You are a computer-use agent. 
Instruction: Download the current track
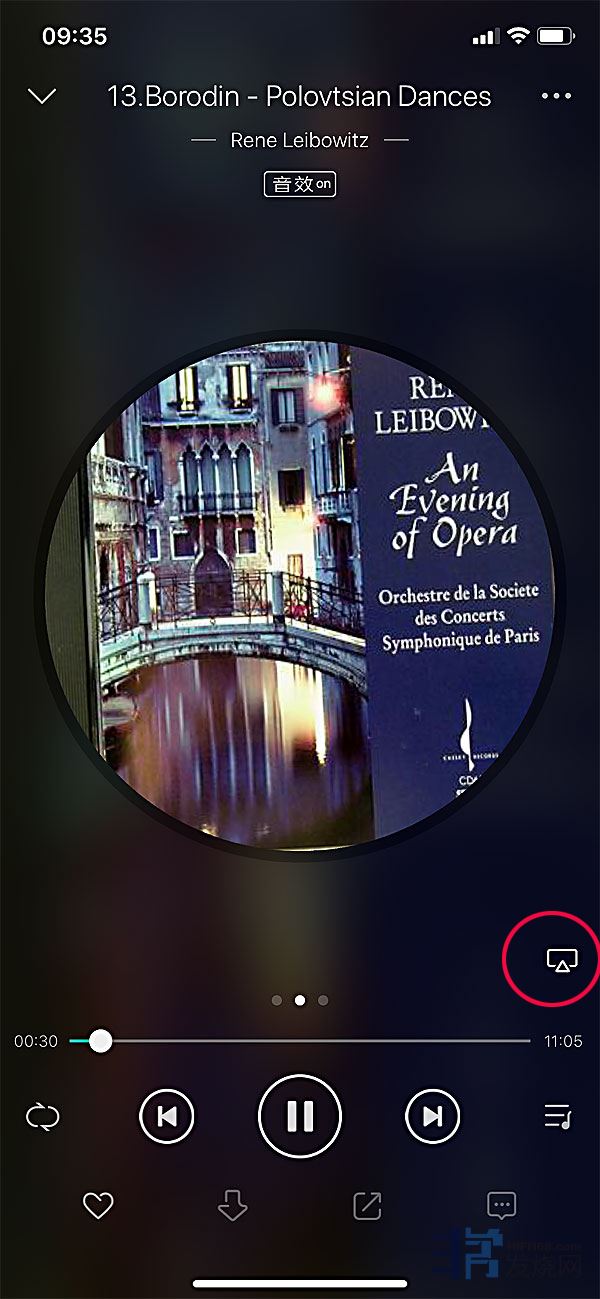232,1206
